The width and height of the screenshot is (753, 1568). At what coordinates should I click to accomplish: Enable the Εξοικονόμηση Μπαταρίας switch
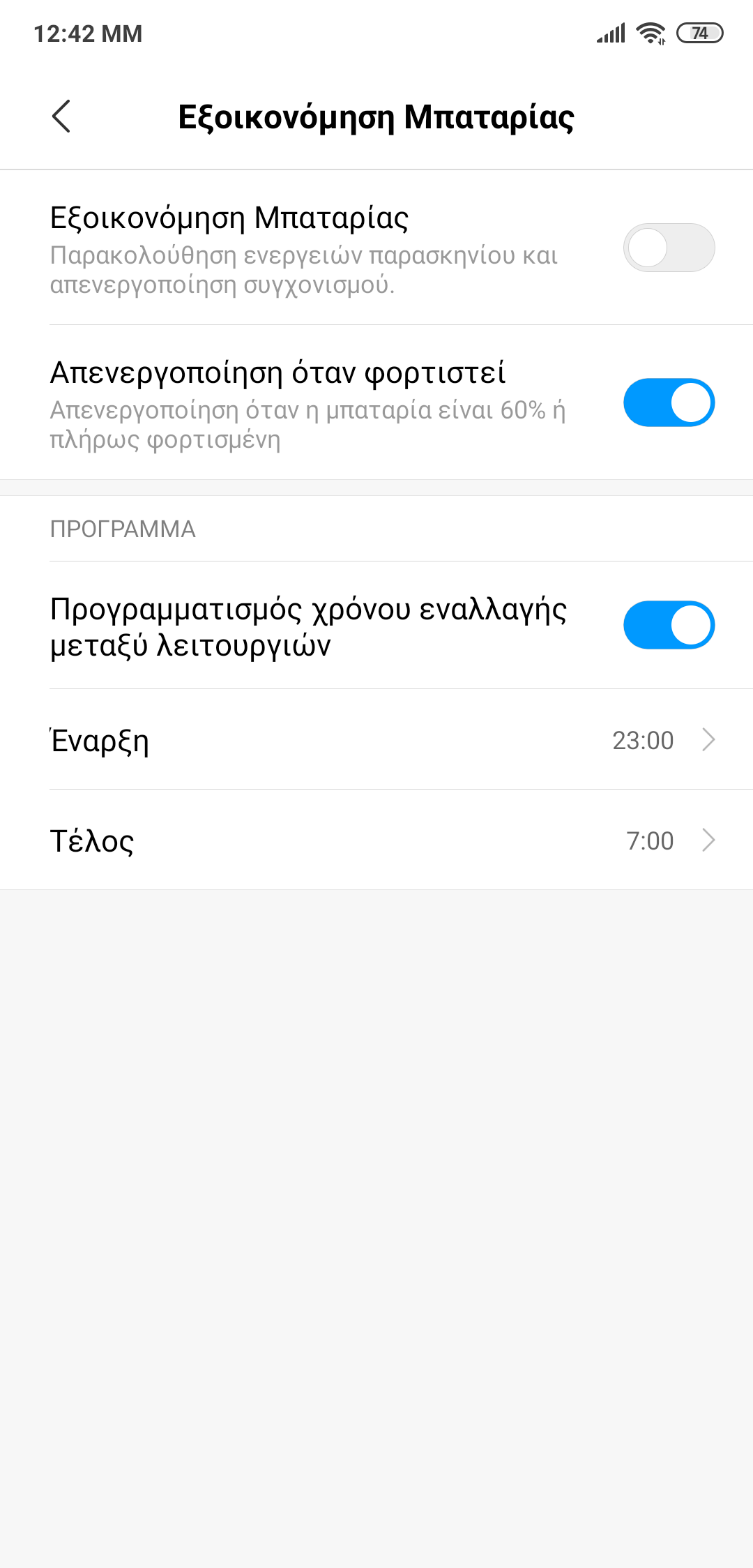(668, 248)
